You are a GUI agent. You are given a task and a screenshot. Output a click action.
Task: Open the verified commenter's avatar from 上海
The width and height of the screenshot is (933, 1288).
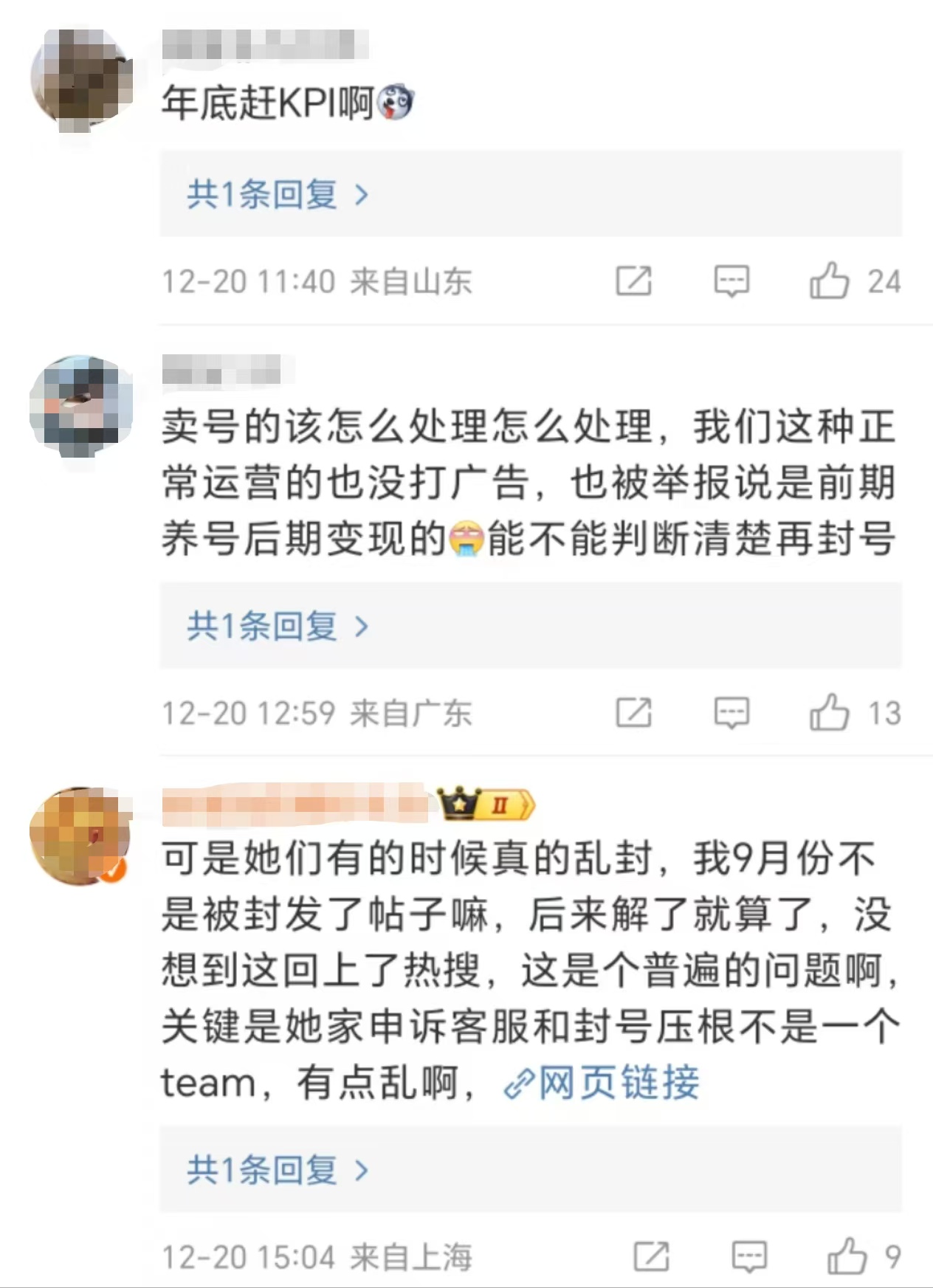click(80, 836)
